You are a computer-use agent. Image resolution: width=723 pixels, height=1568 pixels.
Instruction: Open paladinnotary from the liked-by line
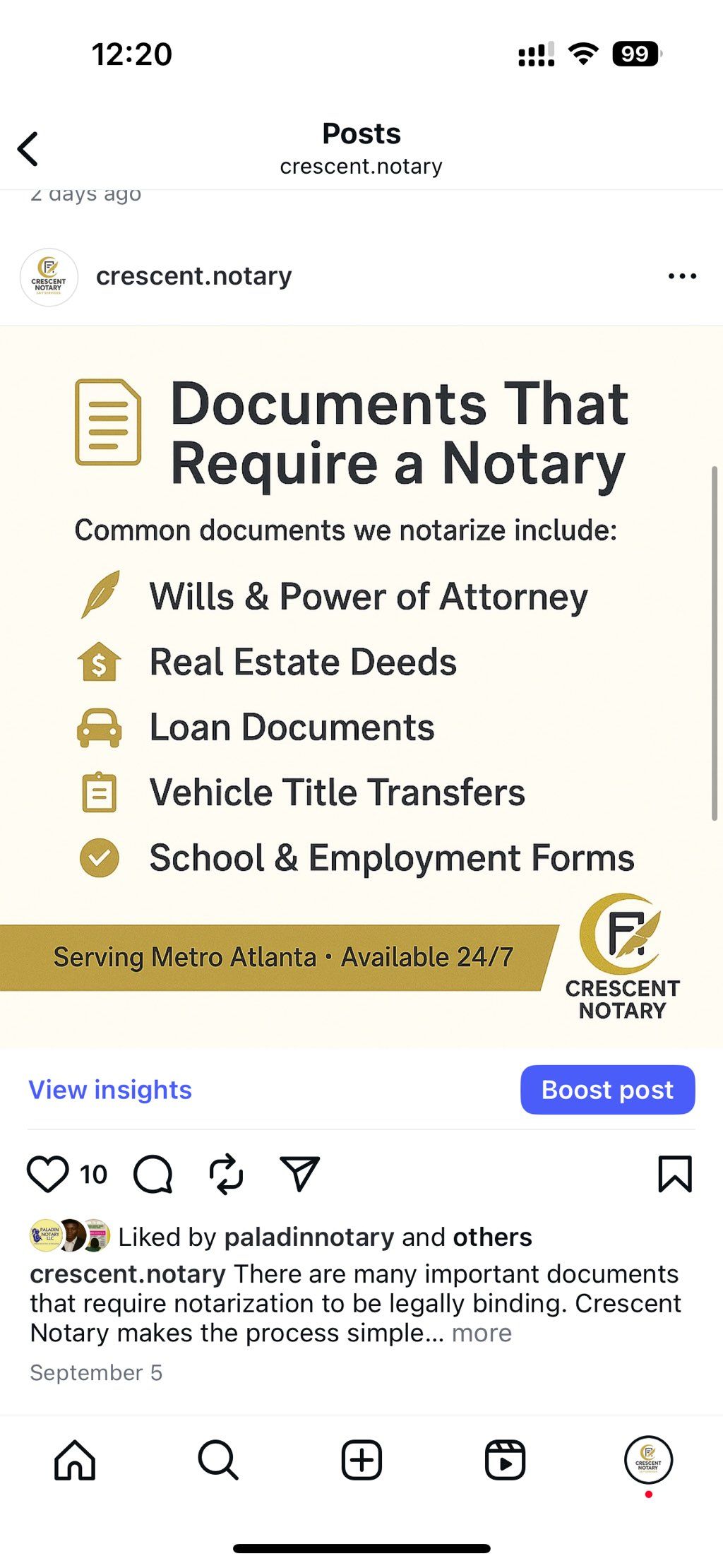(x=309, y=1237)
